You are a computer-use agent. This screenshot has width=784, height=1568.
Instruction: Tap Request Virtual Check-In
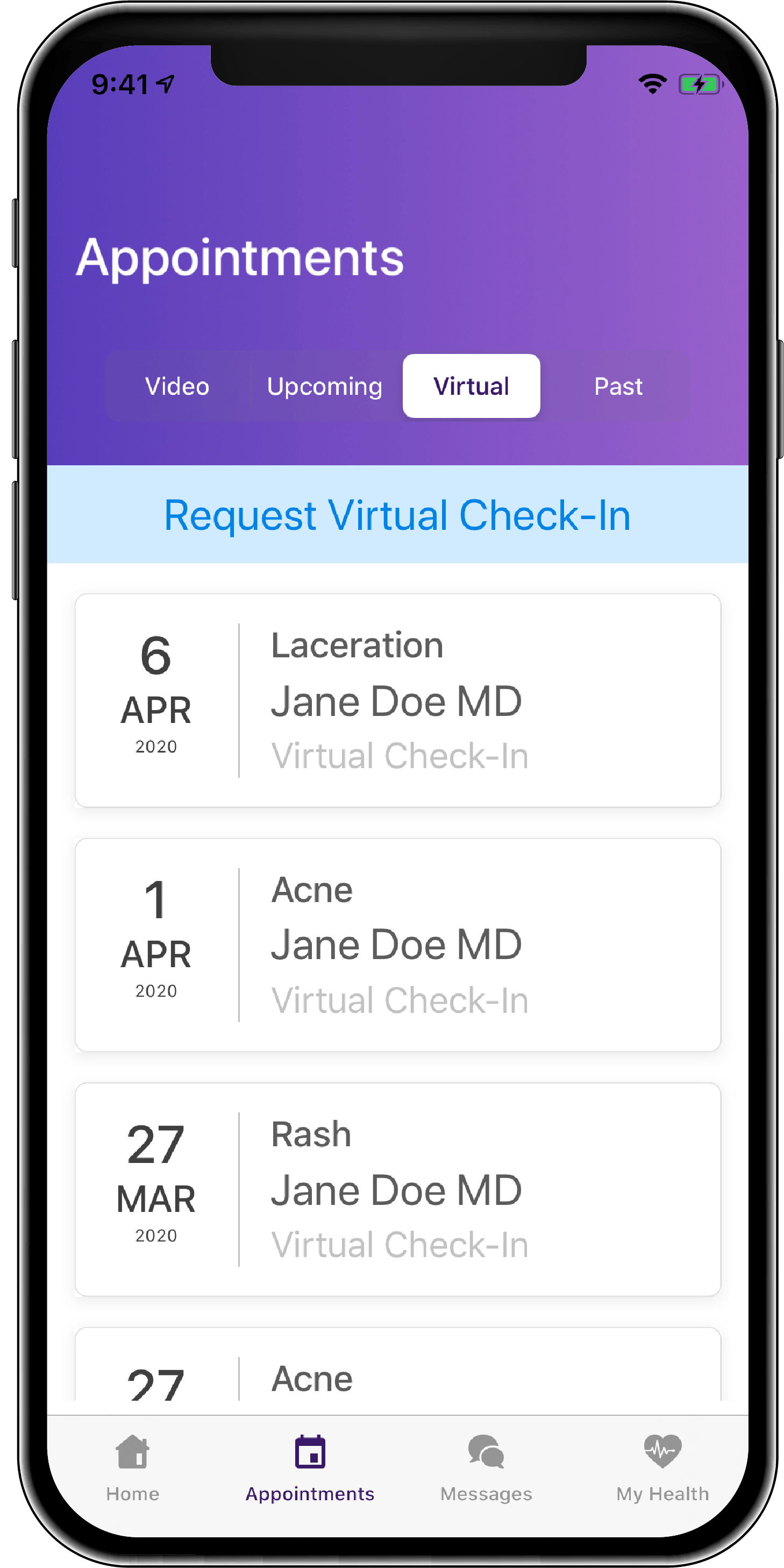tap(397, 515)
